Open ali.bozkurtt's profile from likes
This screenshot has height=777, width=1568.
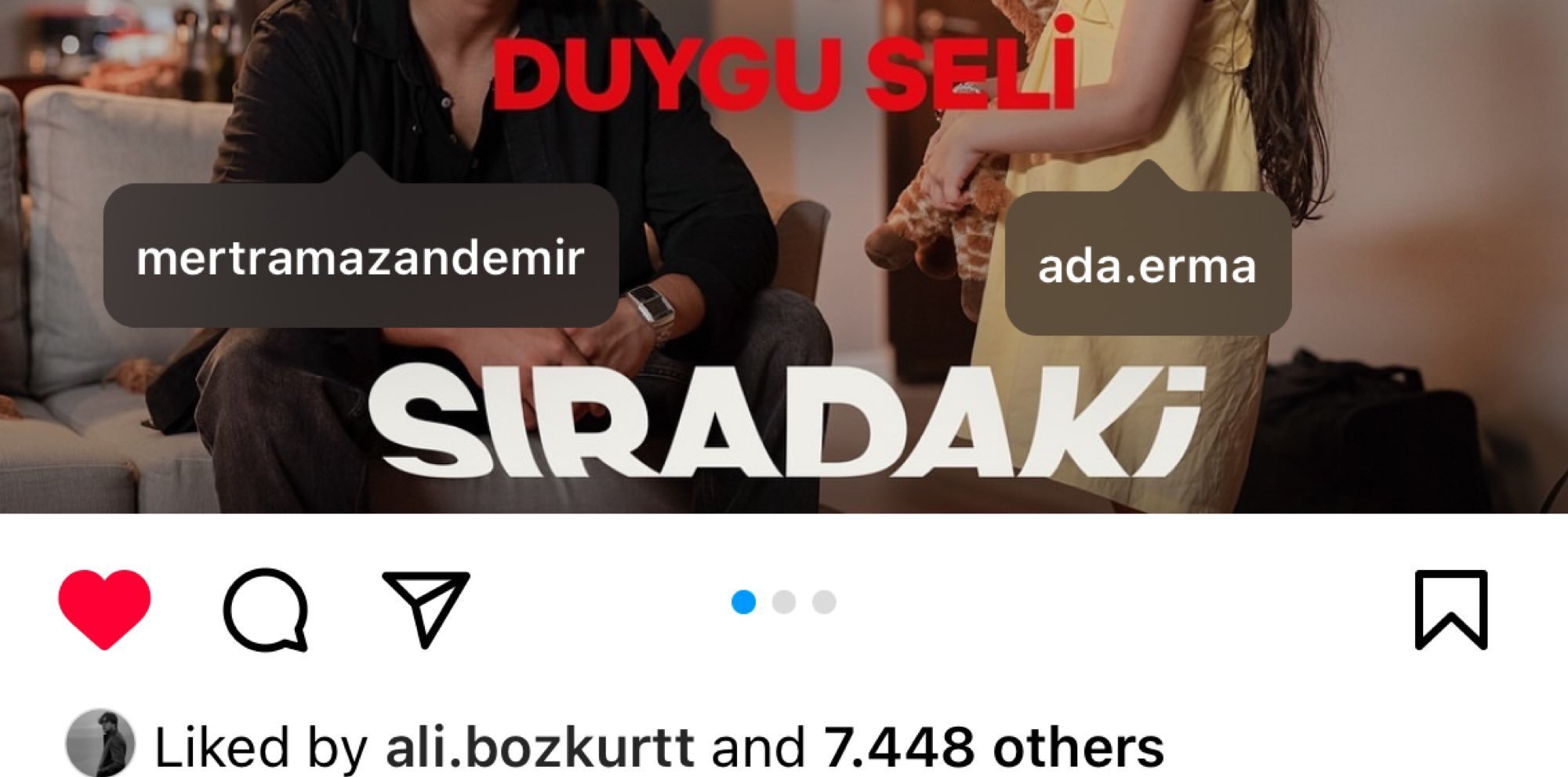pos(539,746)
